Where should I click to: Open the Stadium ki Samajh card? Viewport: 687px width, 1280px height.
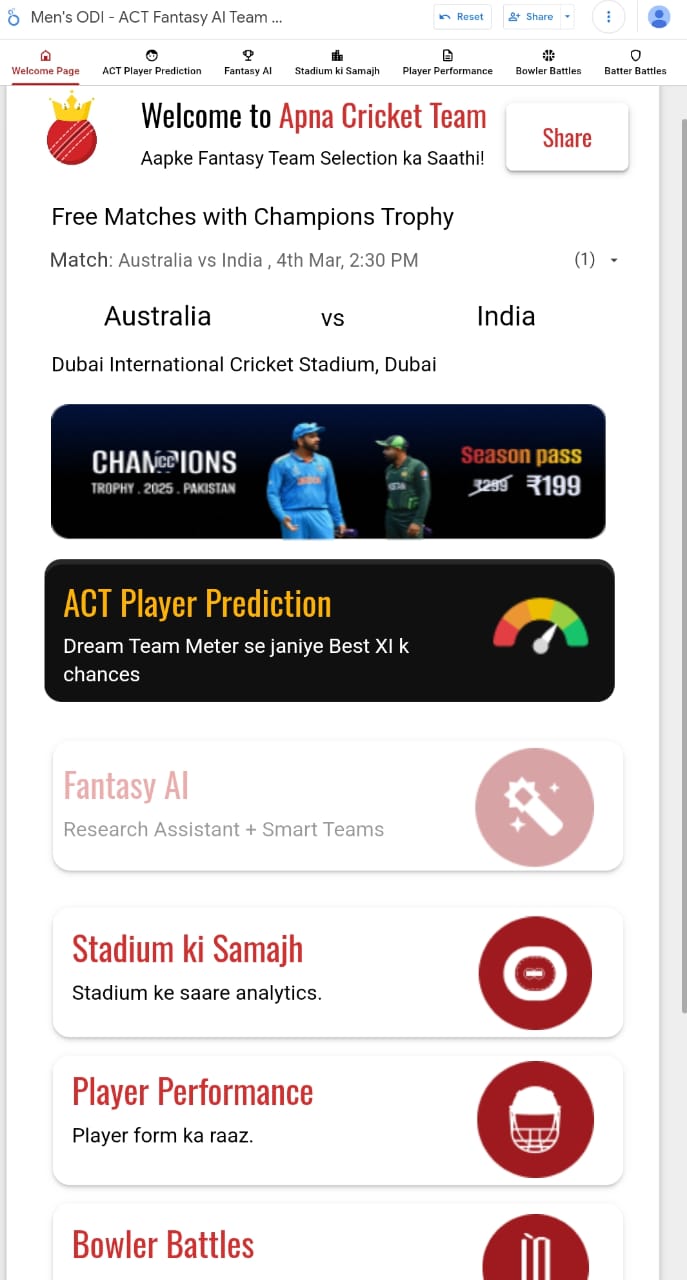[337, 971]
